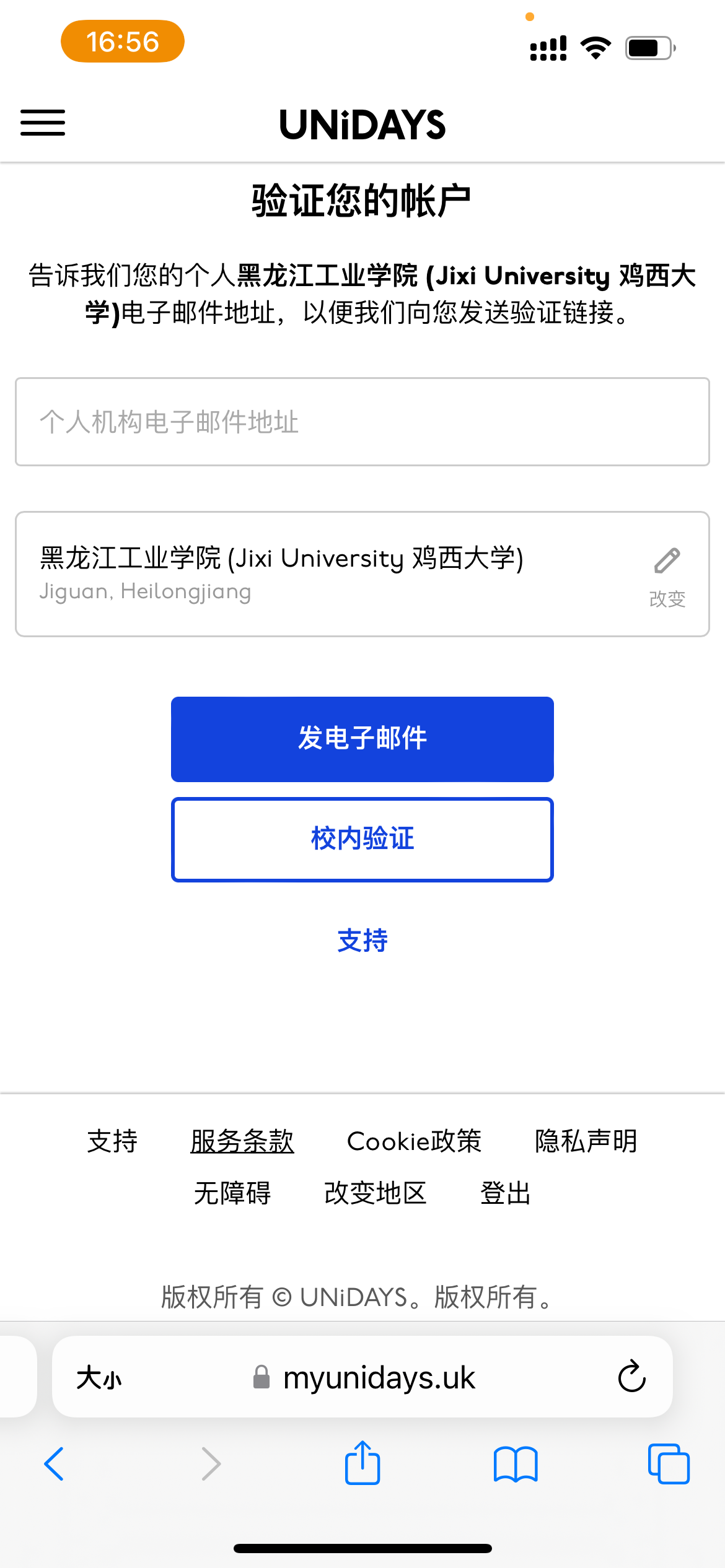Show all open Safari tabs
This screenshot has width=725, height=1568.
pos(669,1464)
